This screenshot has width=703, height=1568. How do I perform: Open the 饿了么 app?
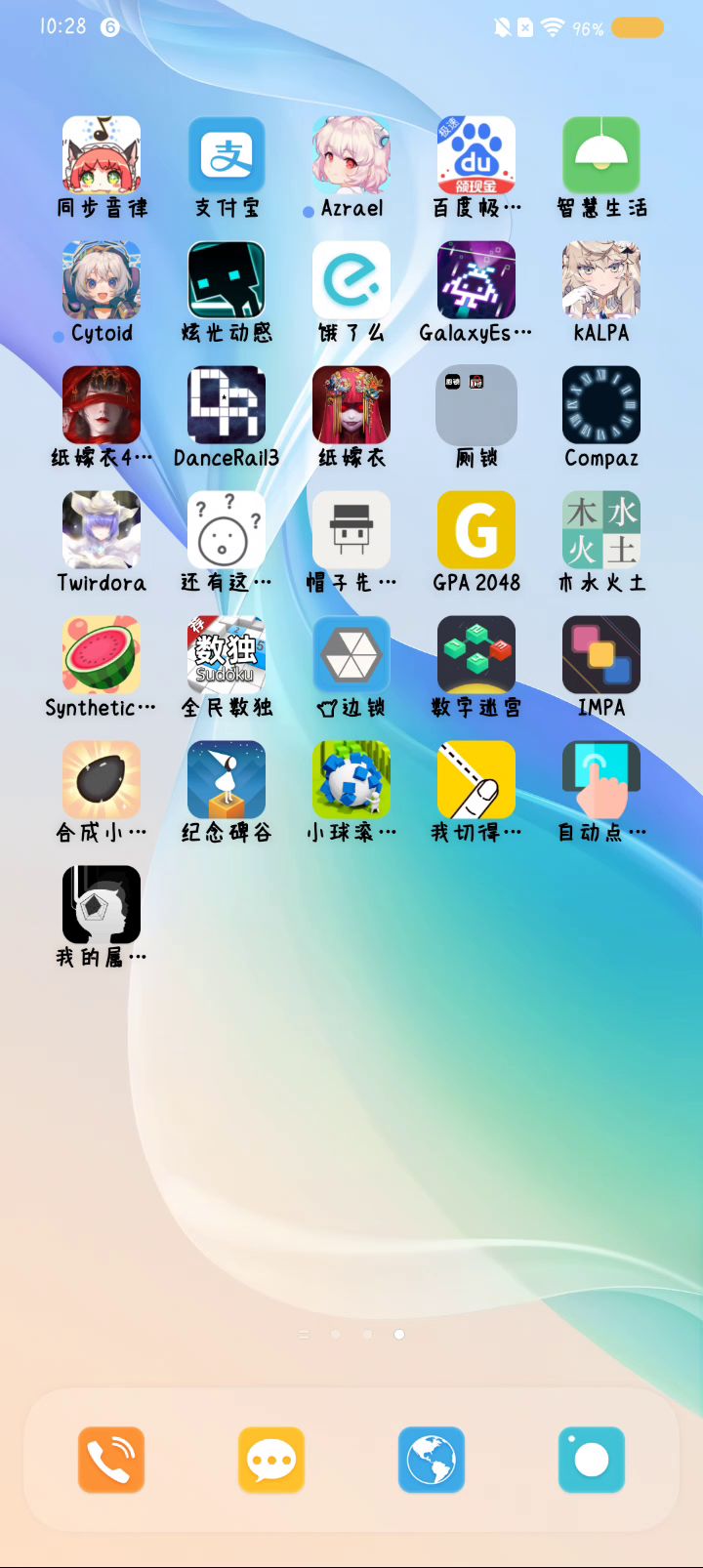point(351,281)
